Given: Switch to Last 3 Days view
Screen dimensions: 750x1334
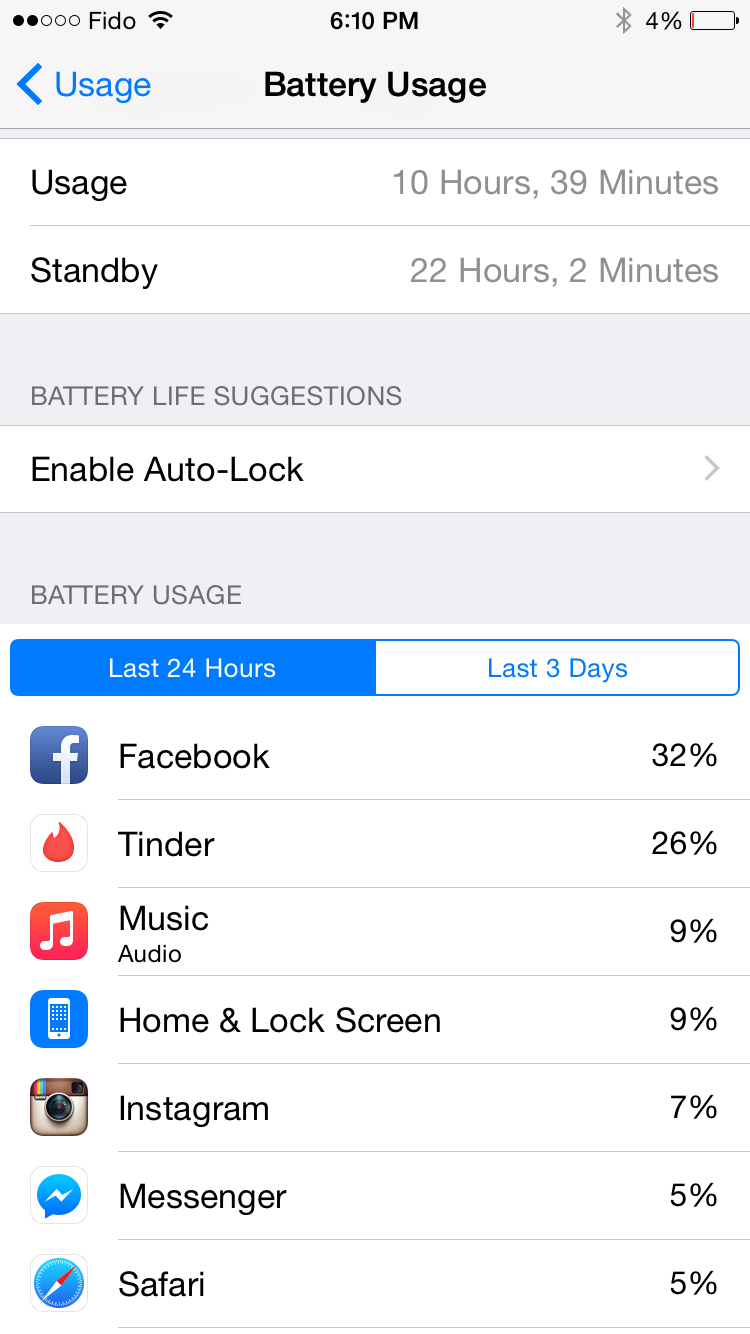Looking at the screenshot, I should click(557, 668).
